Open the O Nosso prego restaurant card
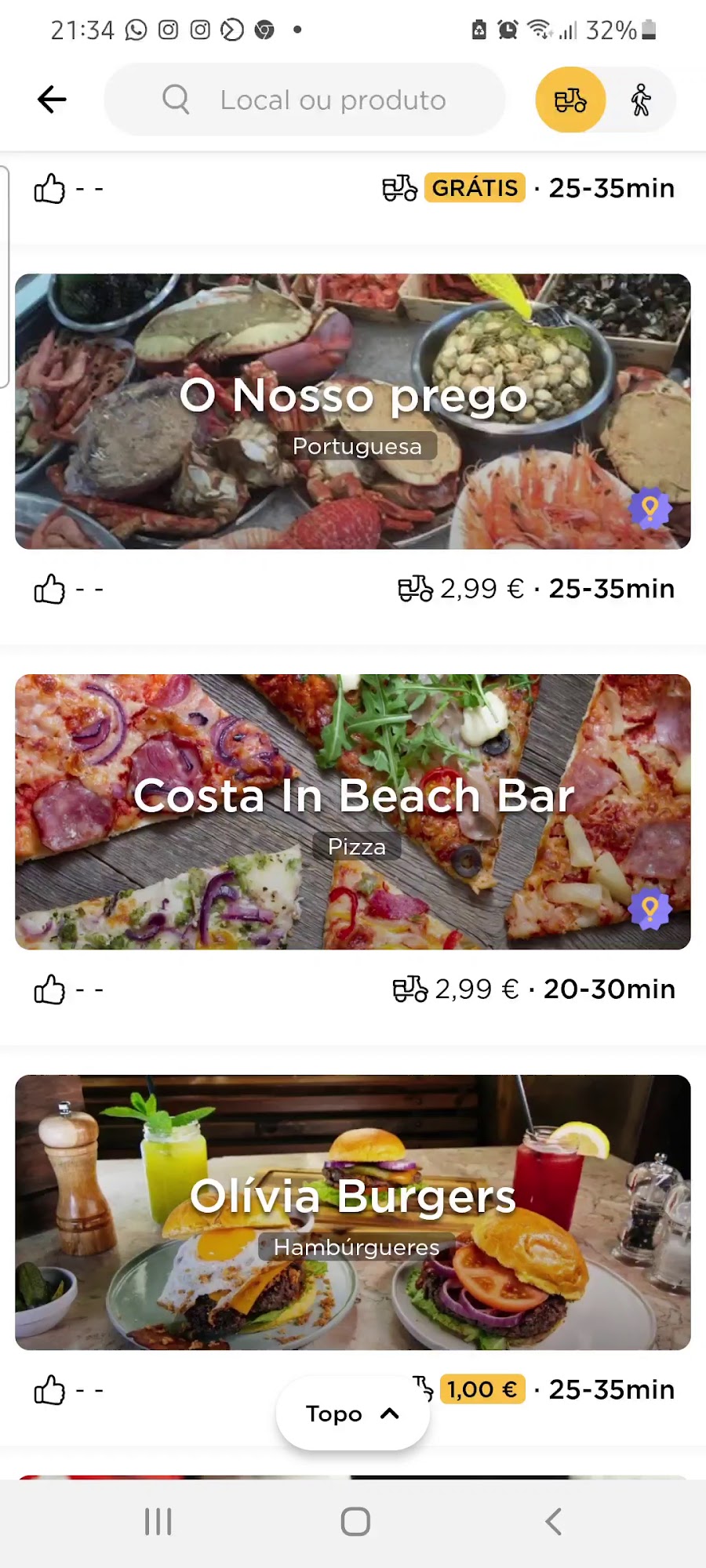The image size is (706, 1568). coord(353,412)
